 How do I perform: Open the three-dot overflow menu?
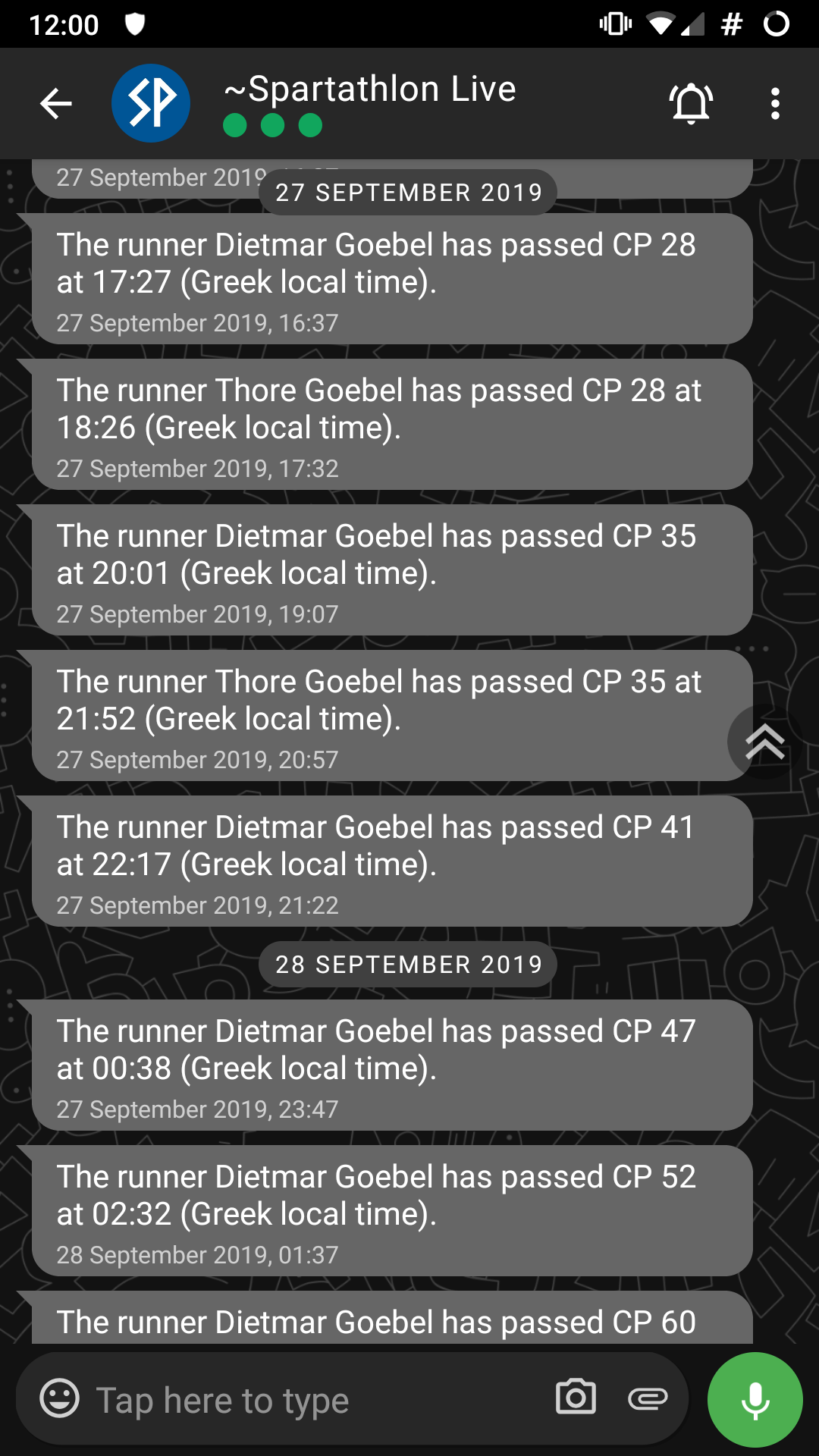pos(775,104)
